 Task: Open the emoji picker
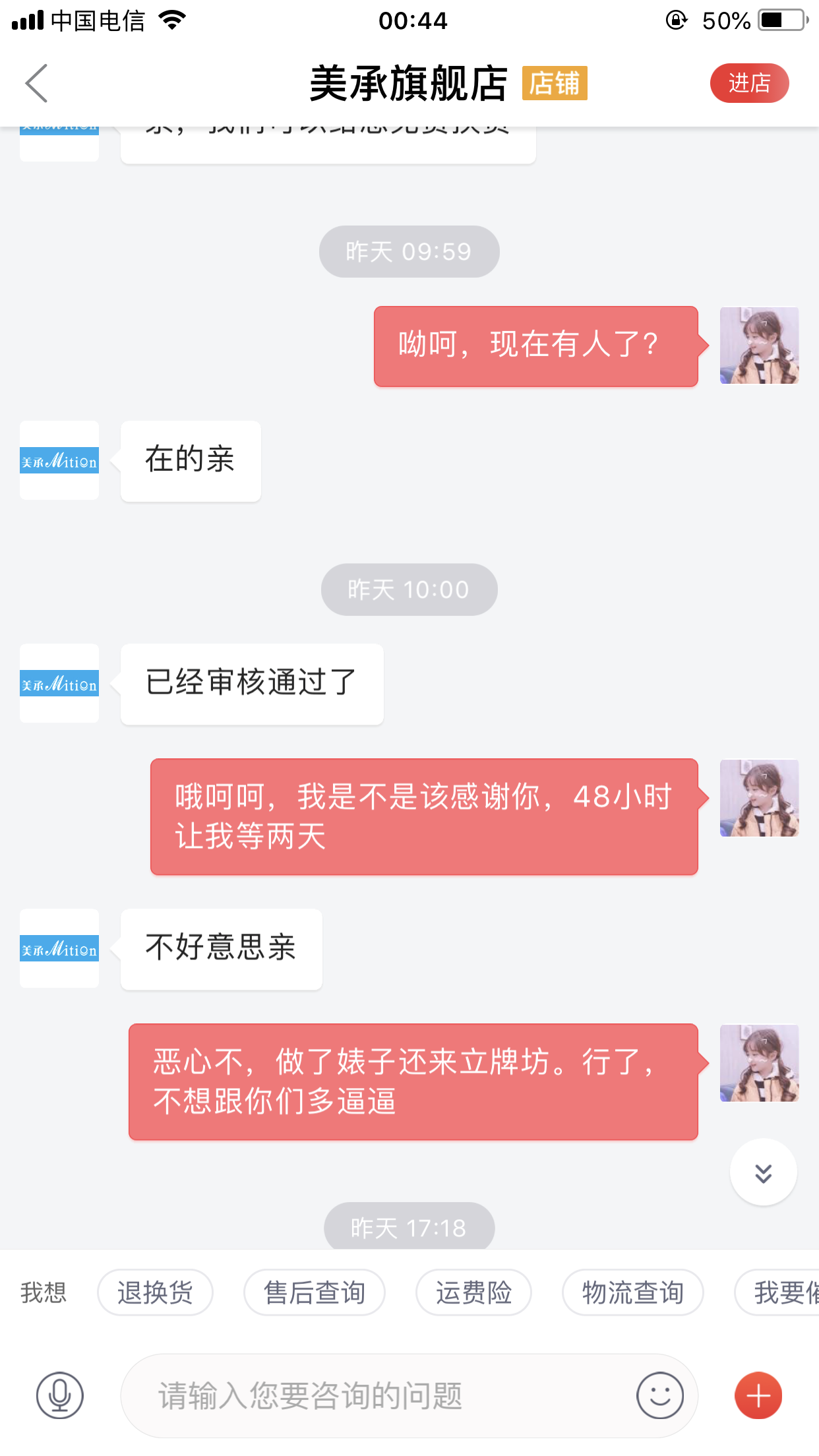[659, 1395]
